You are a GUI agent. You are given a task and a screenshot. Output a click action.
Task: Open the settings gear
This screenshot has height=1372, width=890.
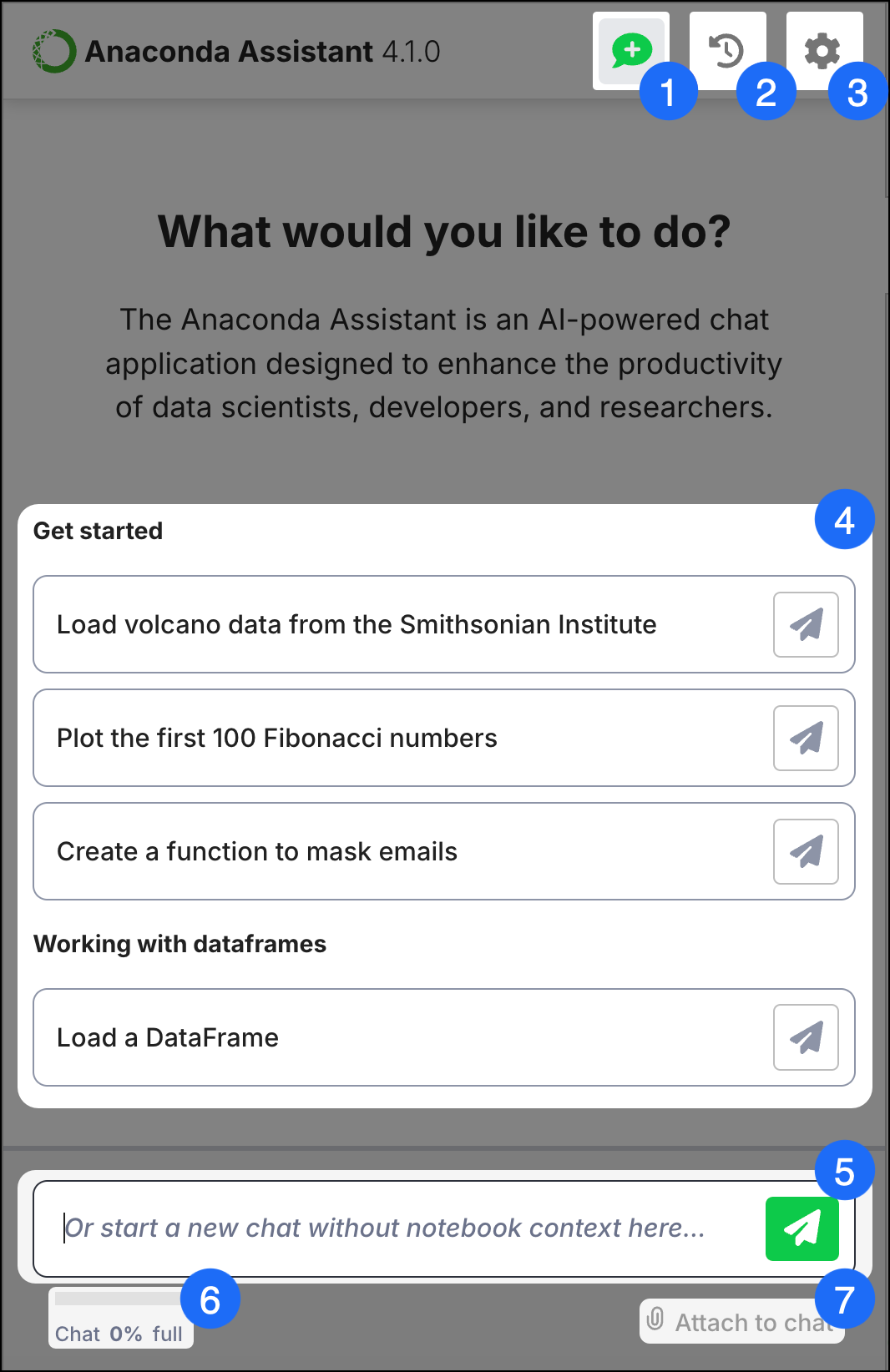coord(822,50)
